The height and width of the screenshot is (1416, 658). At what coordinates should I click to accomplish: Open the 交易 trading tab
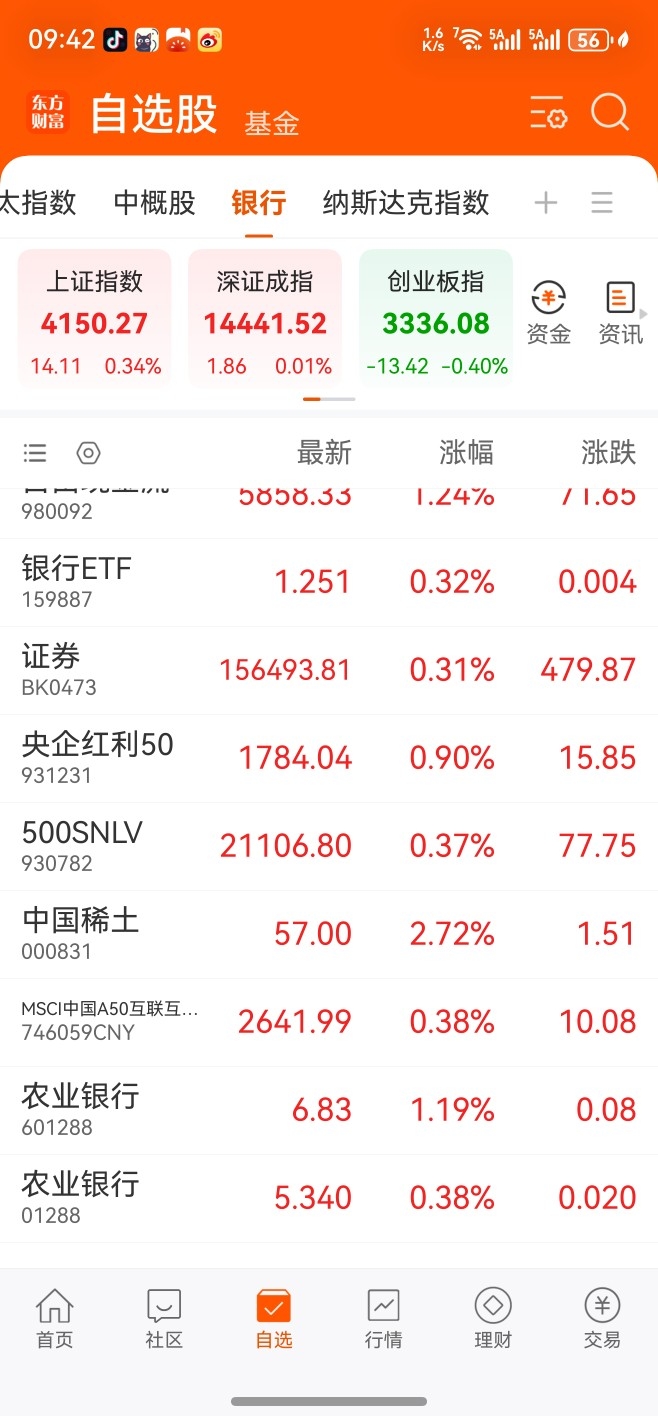pyautogui.click(x=602, y=1319)
